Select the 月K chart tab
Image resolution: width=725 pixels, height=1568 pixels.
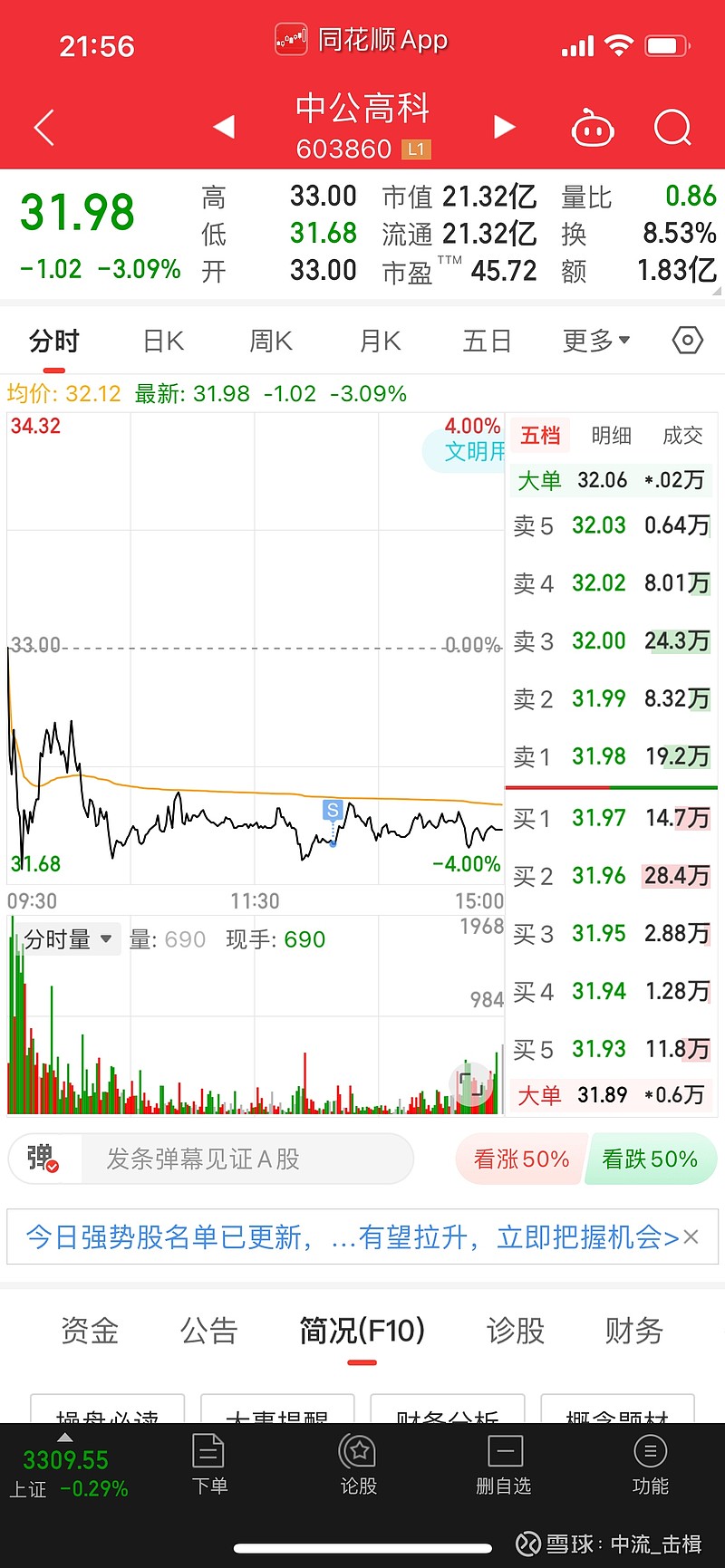380,341
